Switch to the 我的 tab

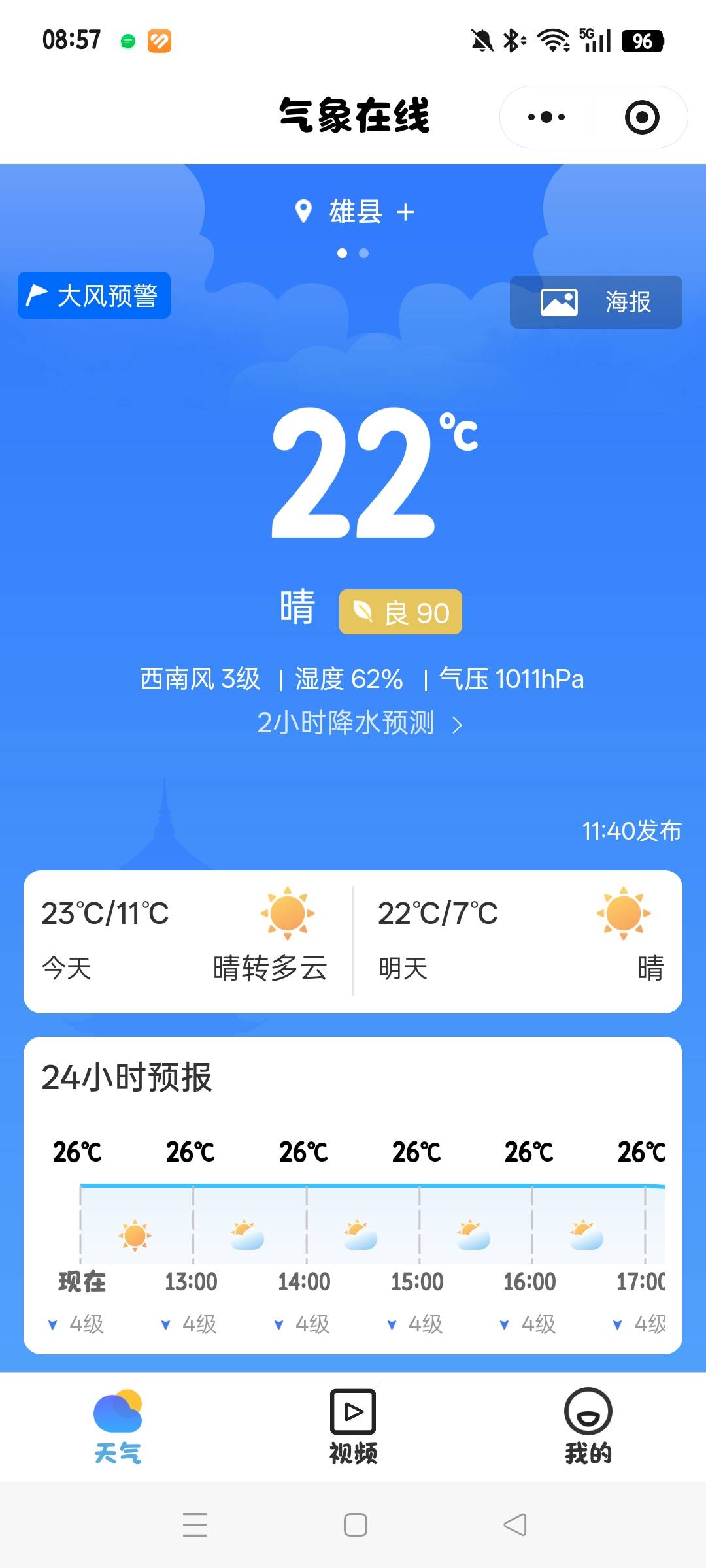coord(588,1426)
